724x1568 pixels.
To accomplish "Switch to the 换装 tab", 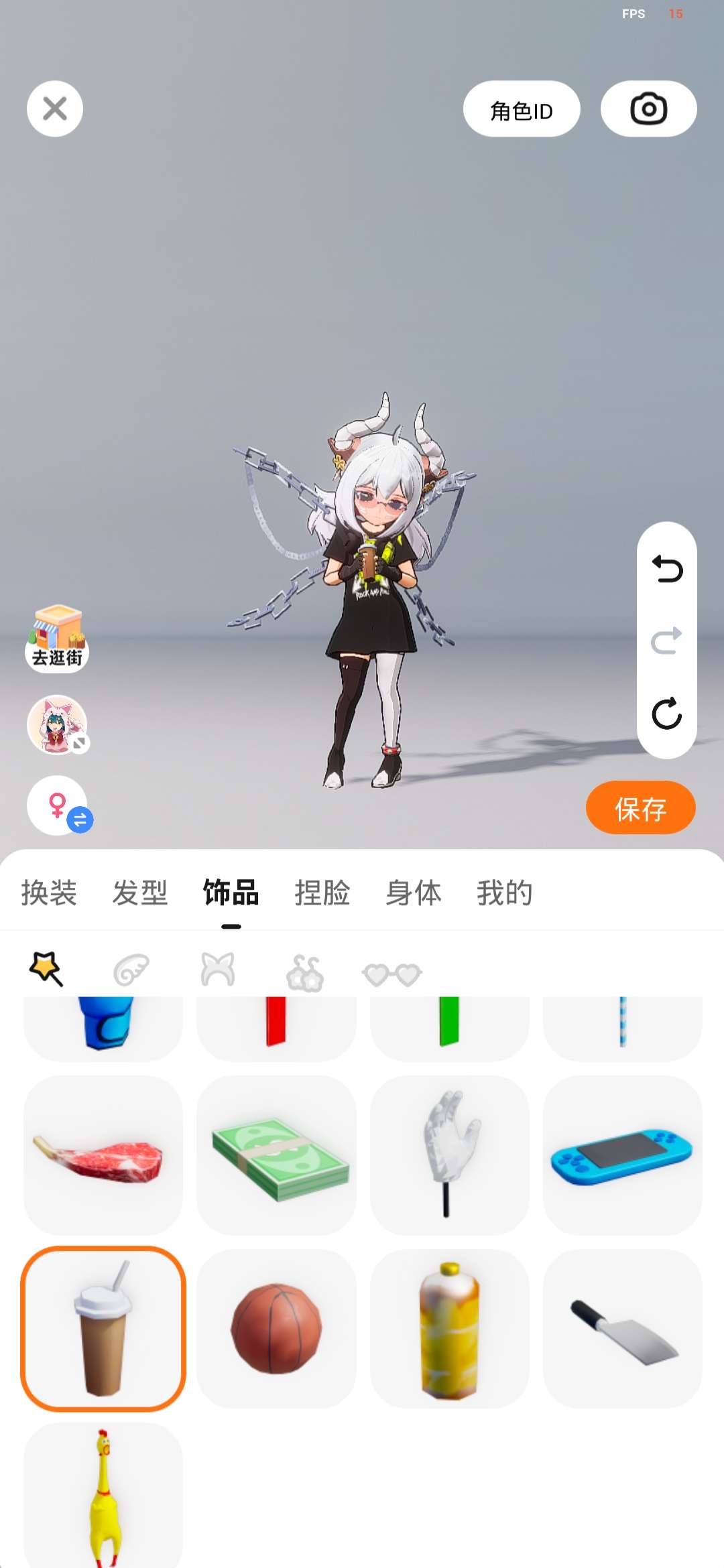I will tap(49, 893).
